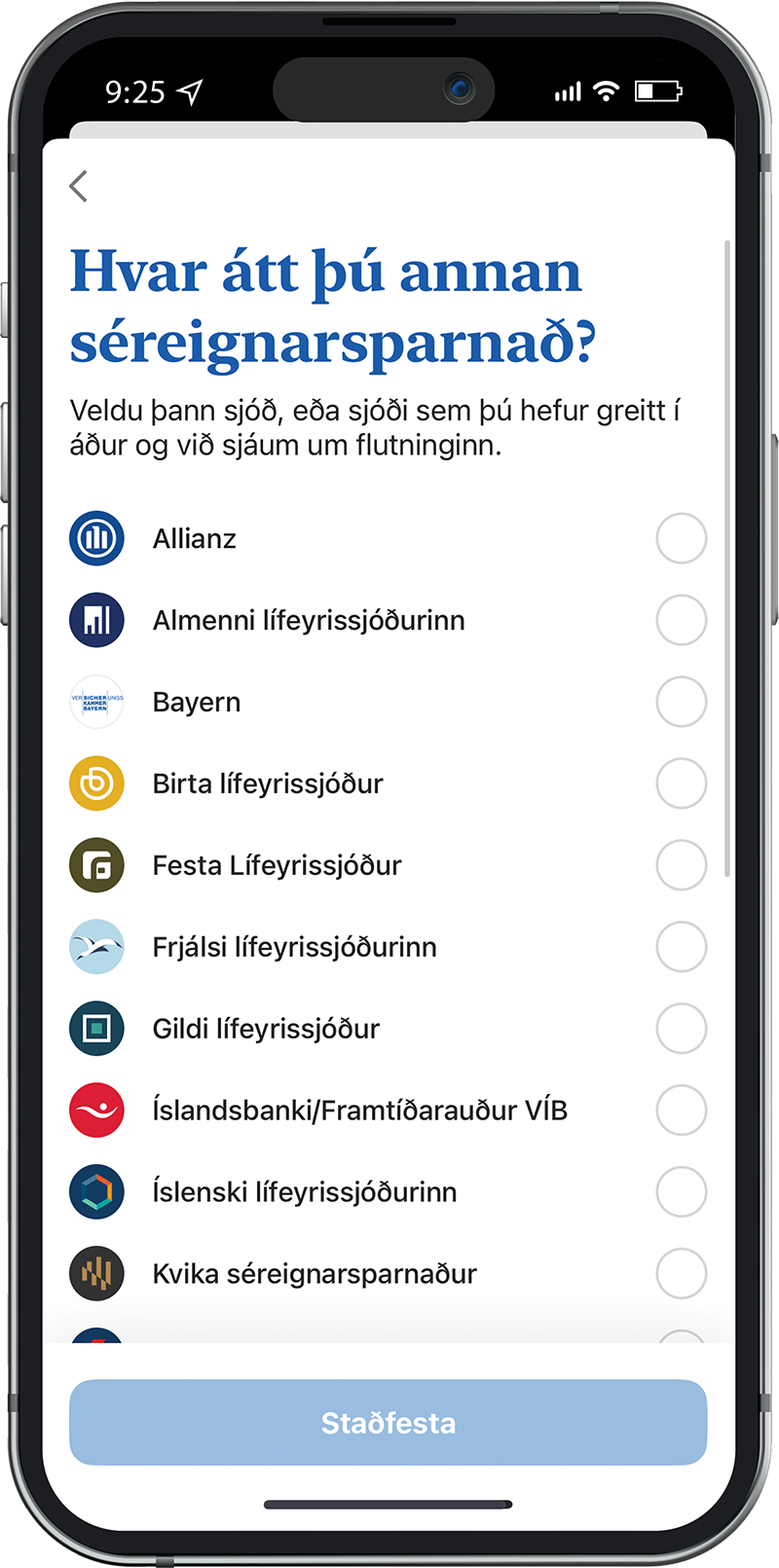This screenshot has width=779, height=1568.
Task: Choose Íslenski lífeyrissjóðurinn
Action: coord(681,1192)
